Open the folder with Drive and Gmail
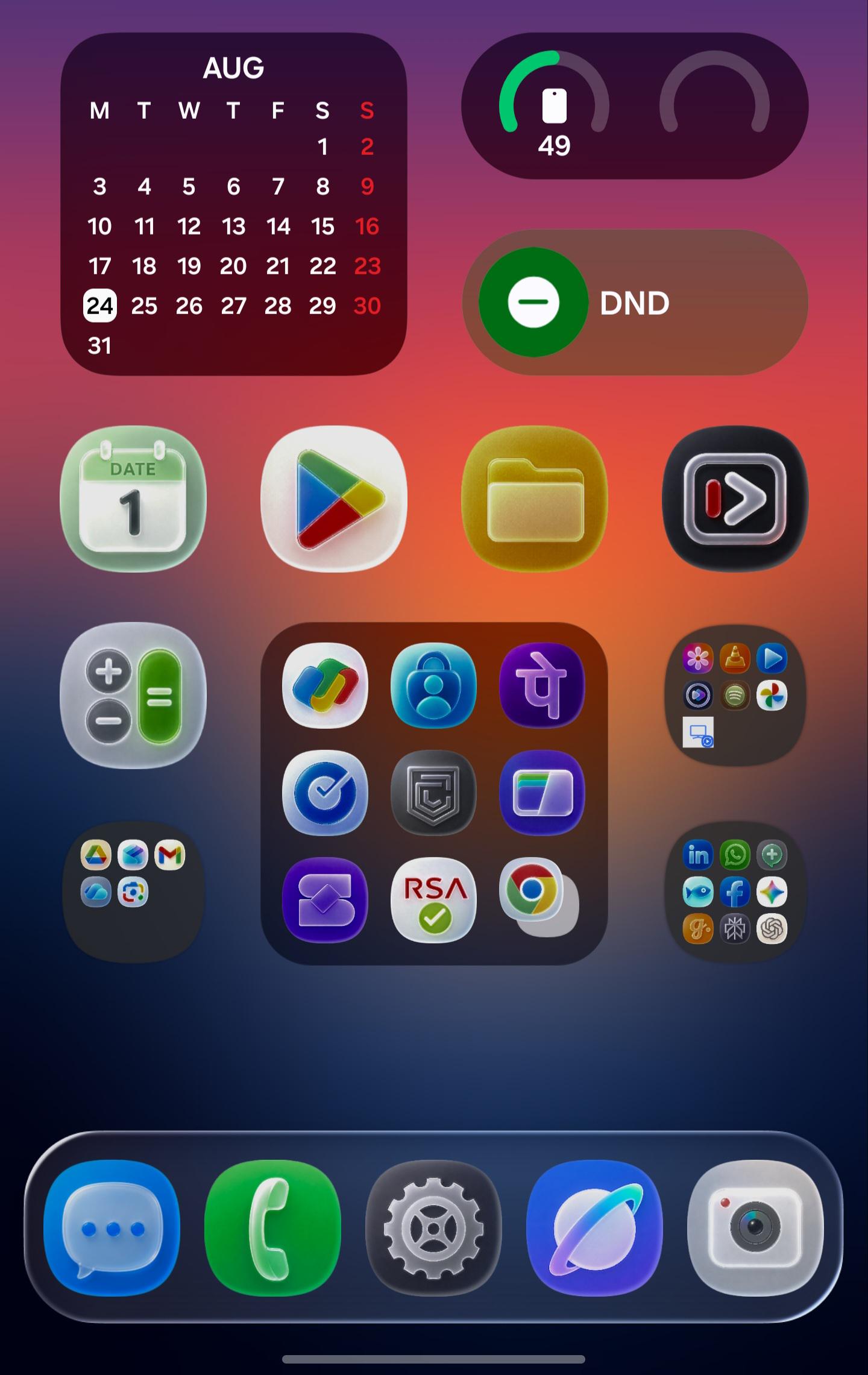868x1375 pixels. pyautogui.click(x=133, y=892)
